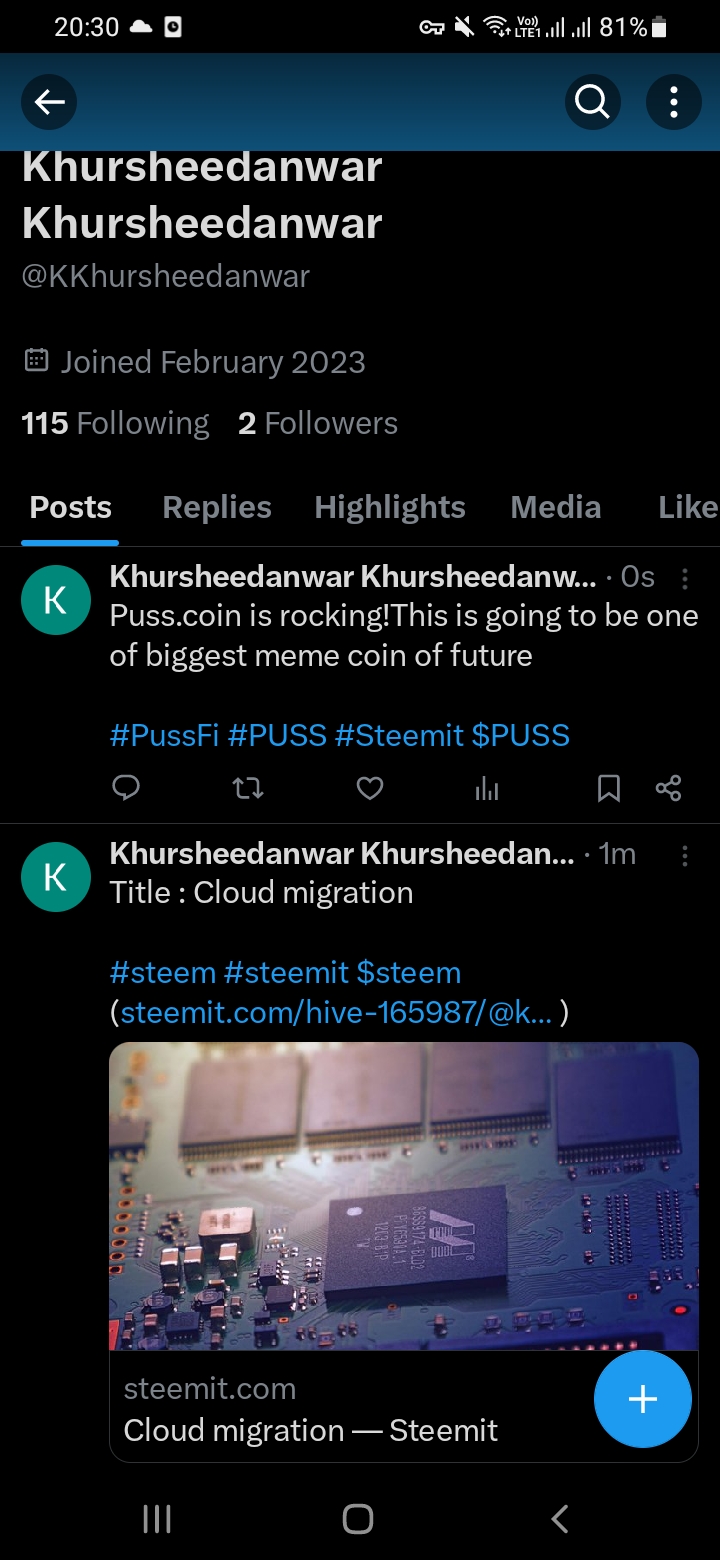Switch to the Replies tab

(x=217, y=507)
